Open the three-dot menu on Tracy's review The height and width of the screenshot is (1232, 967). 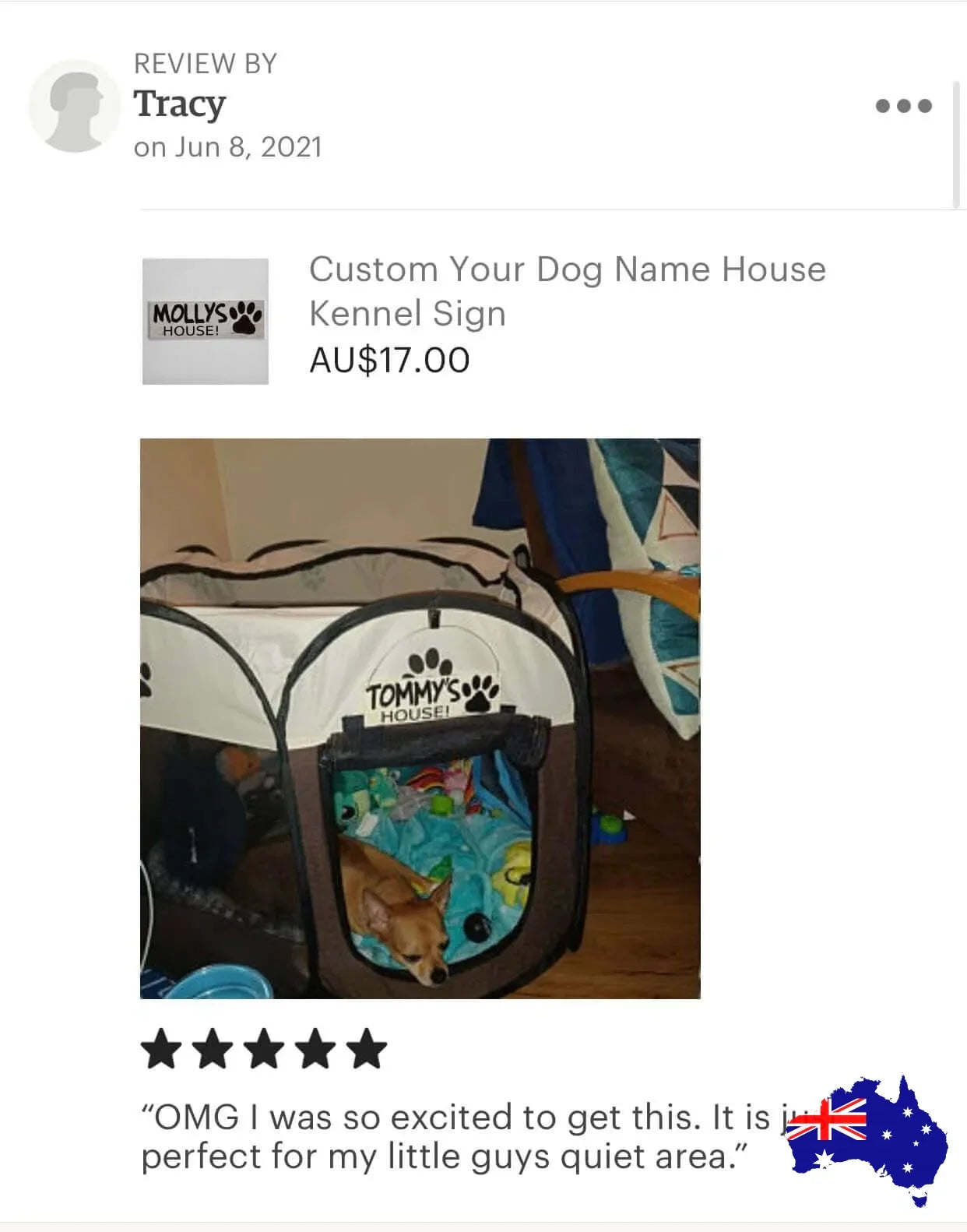tap(903, 106)
